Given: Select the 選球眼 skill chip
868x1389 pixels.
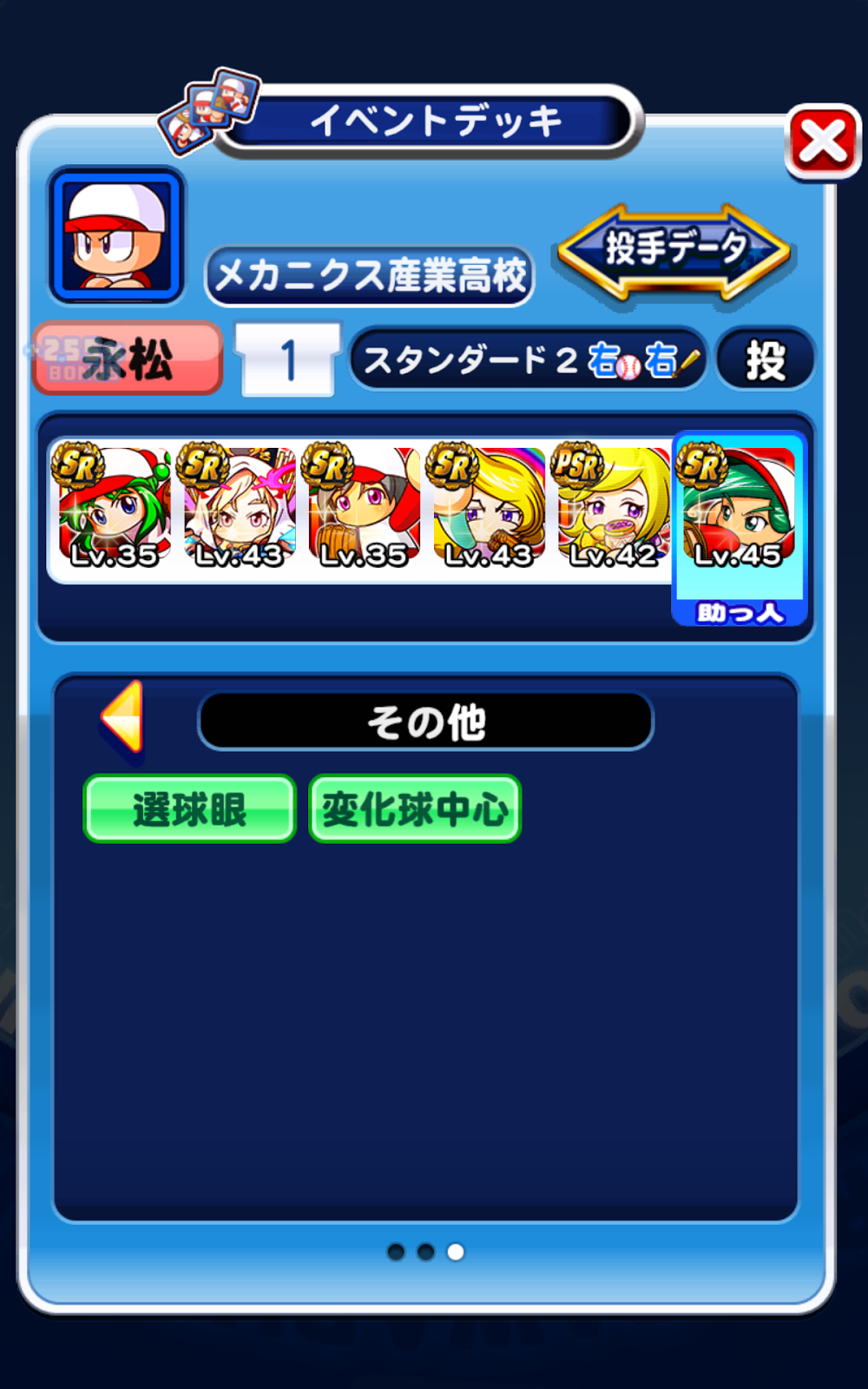Looking at the screenshot, I should coord(189,809).
